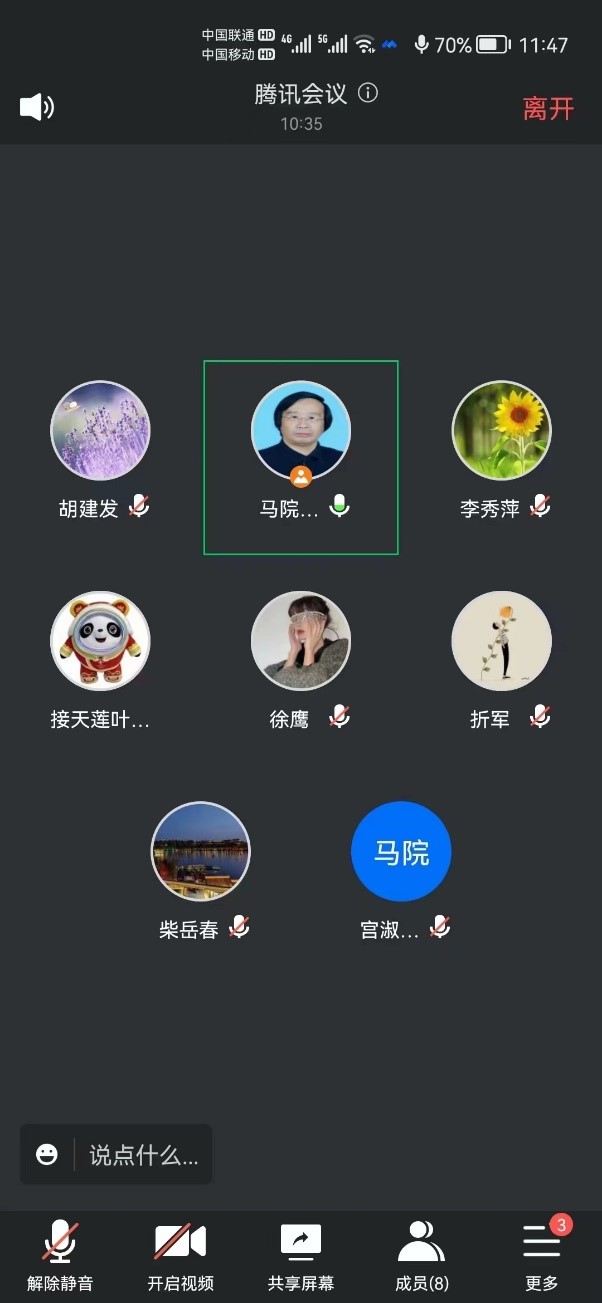
Task: Open the meeting info icon beside 腾讯会议
Action: (x=368, y=94)
